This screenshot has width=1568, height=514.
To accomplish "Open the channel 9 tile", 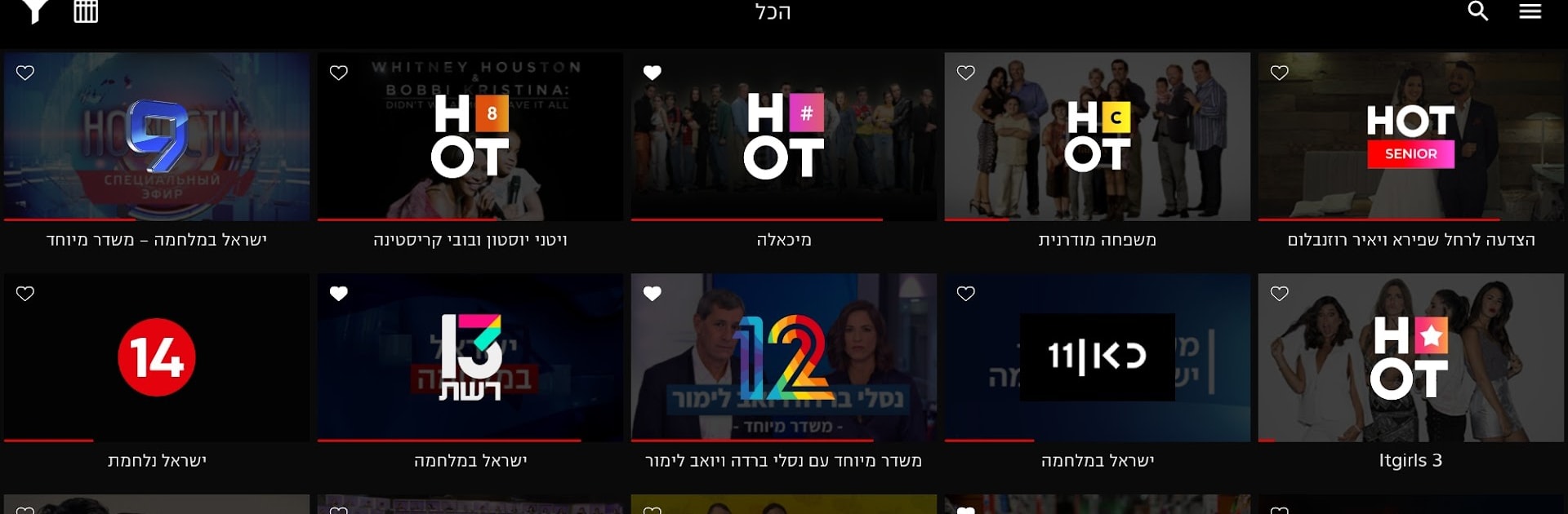I will [x=157, y=137].
